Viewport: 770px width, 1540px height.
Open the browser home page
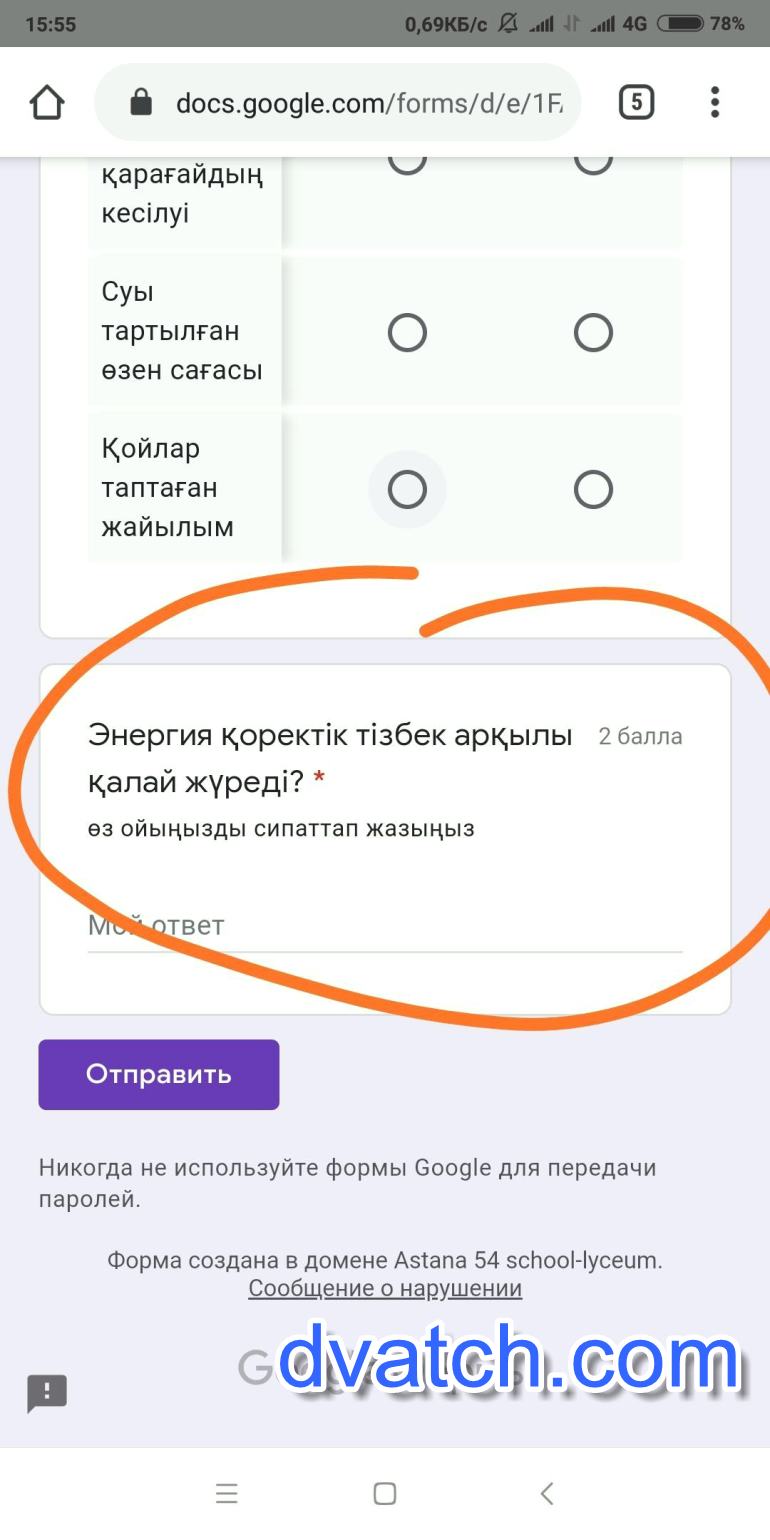pos(47,103)
